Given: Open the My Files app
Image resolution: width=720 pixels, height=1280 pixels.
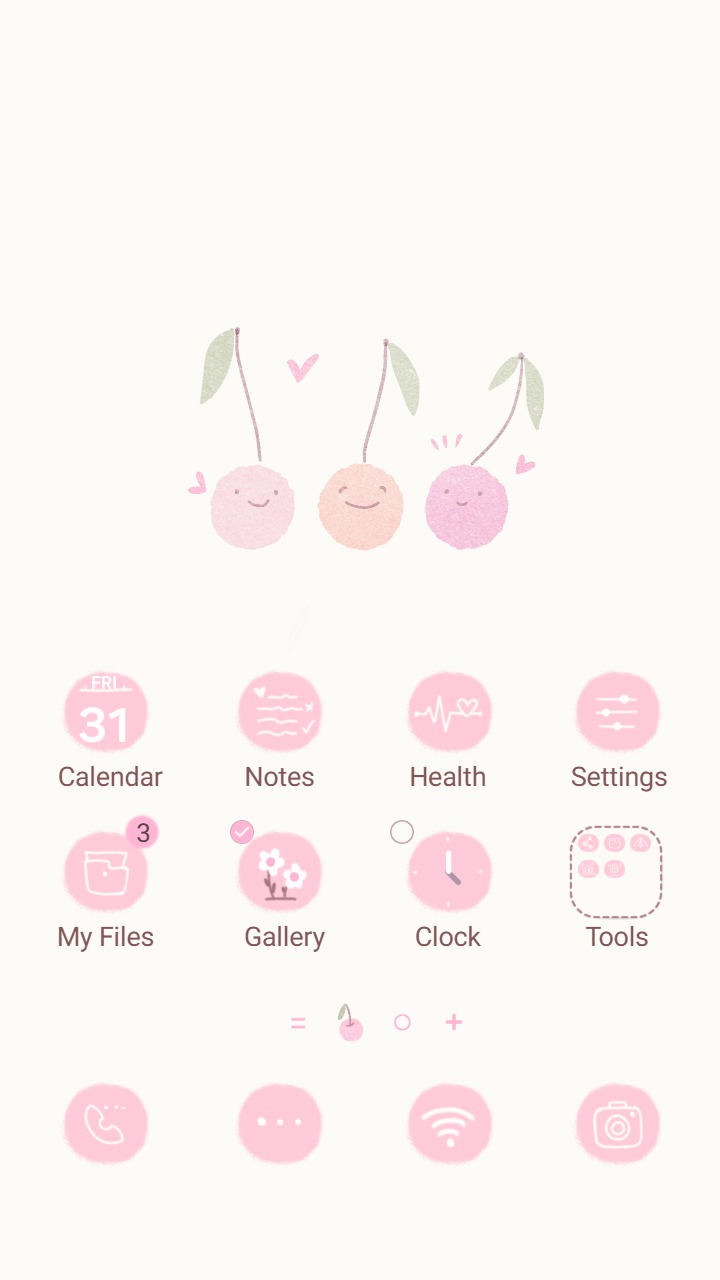Looking at the screenshot, I should (107, 872).
